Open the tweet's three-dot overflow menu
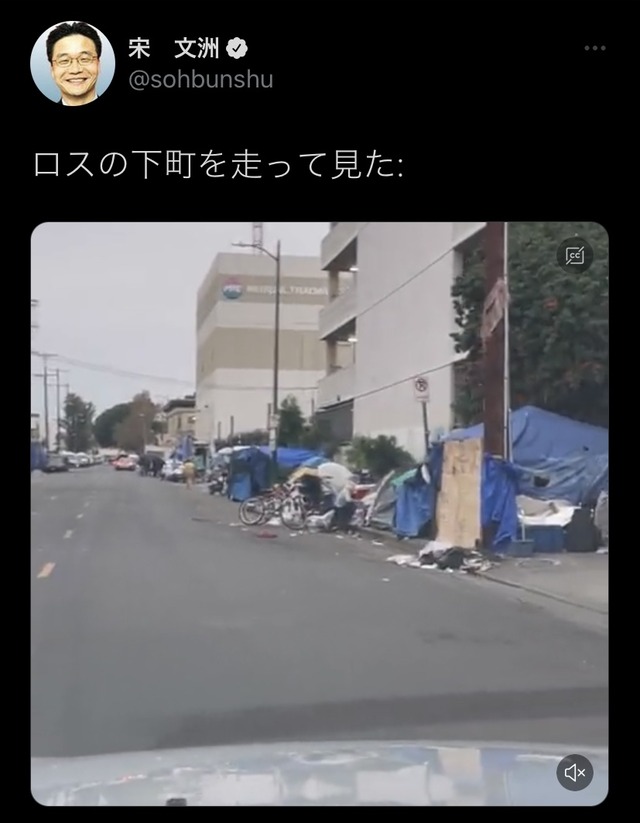Viewport: 640px width, 823px height. pos(595,48)
